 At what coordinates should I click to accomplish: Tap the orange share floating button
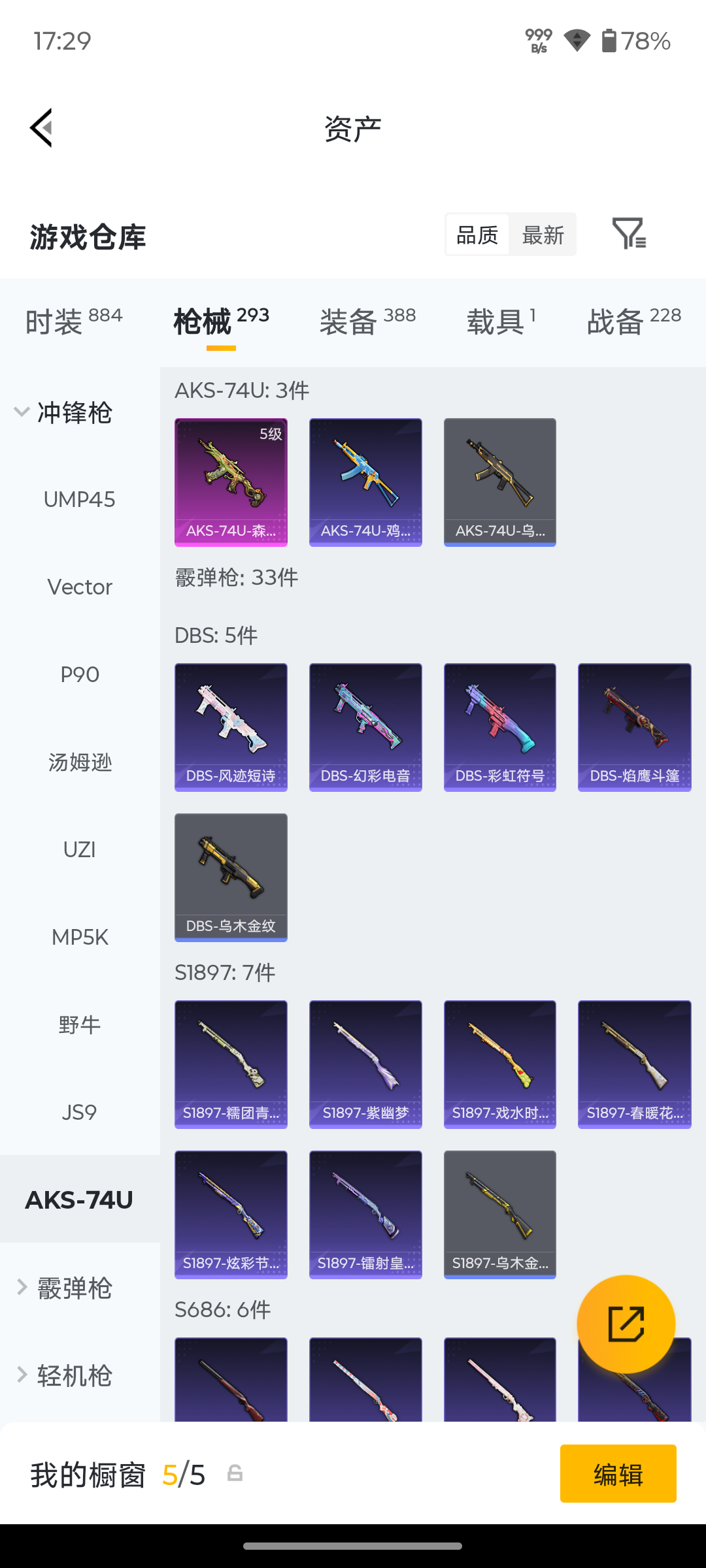626,1324
